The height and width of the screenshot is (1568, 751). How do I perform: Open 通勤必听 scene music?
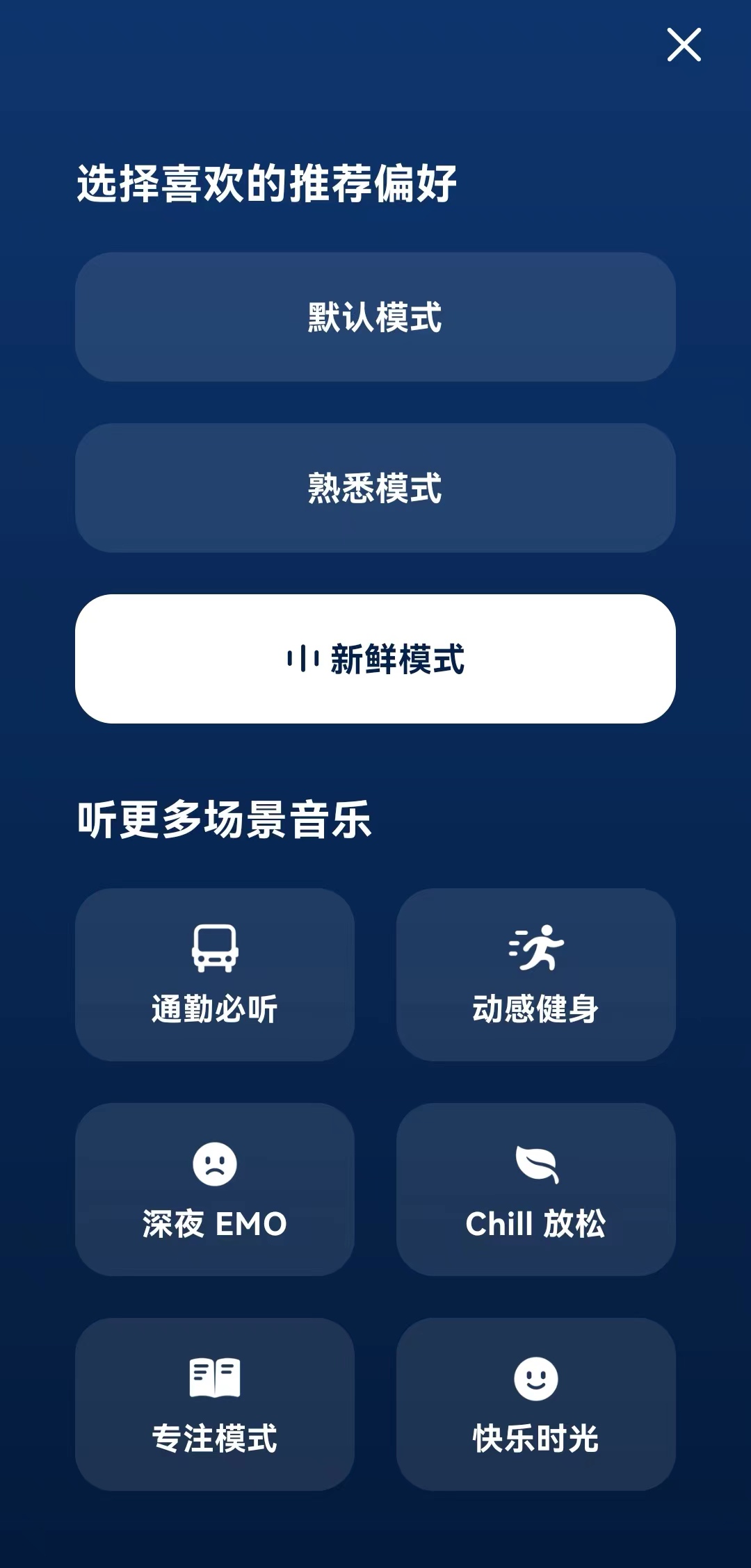pos(215,974)
